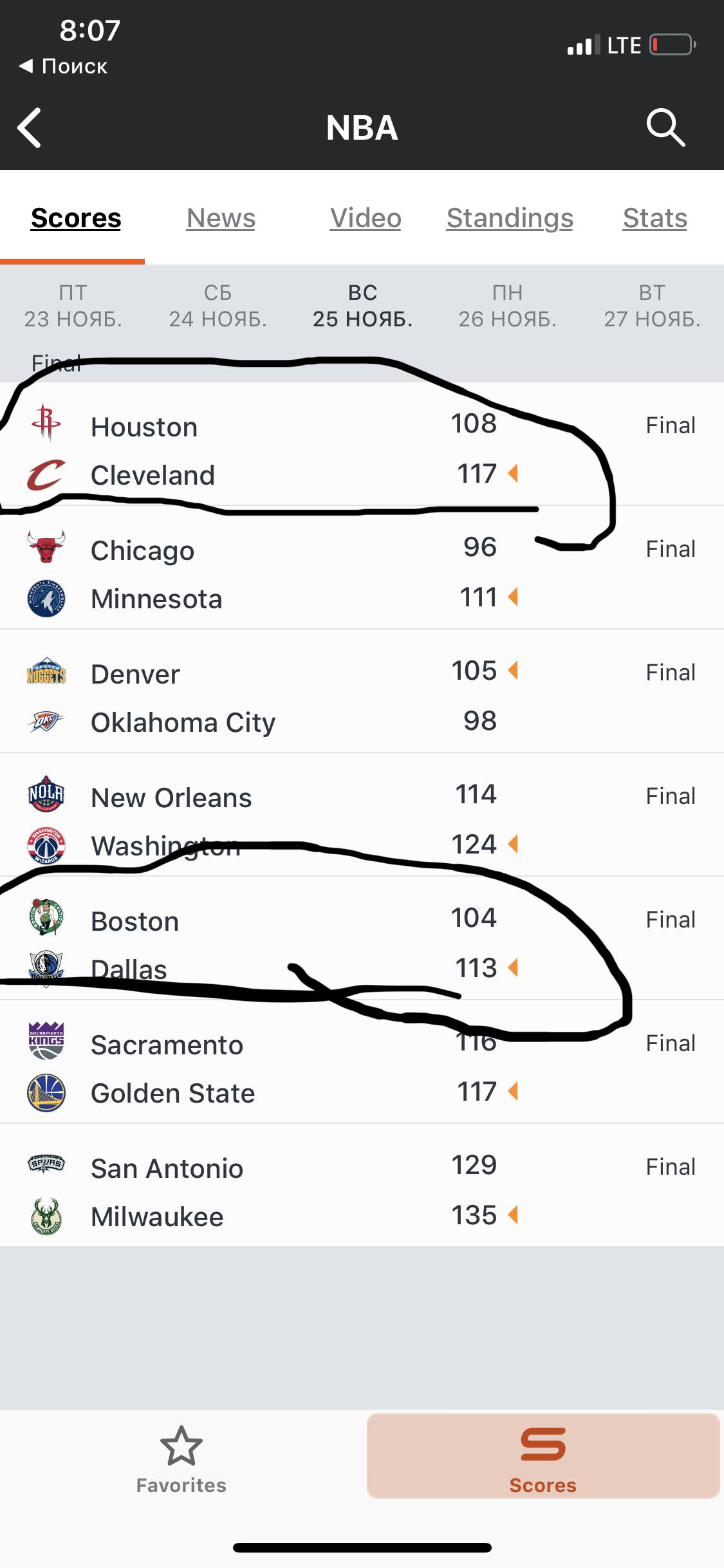
Task: Open Sacramento vs Golden State game
Action: click(x=362, y=1062)
